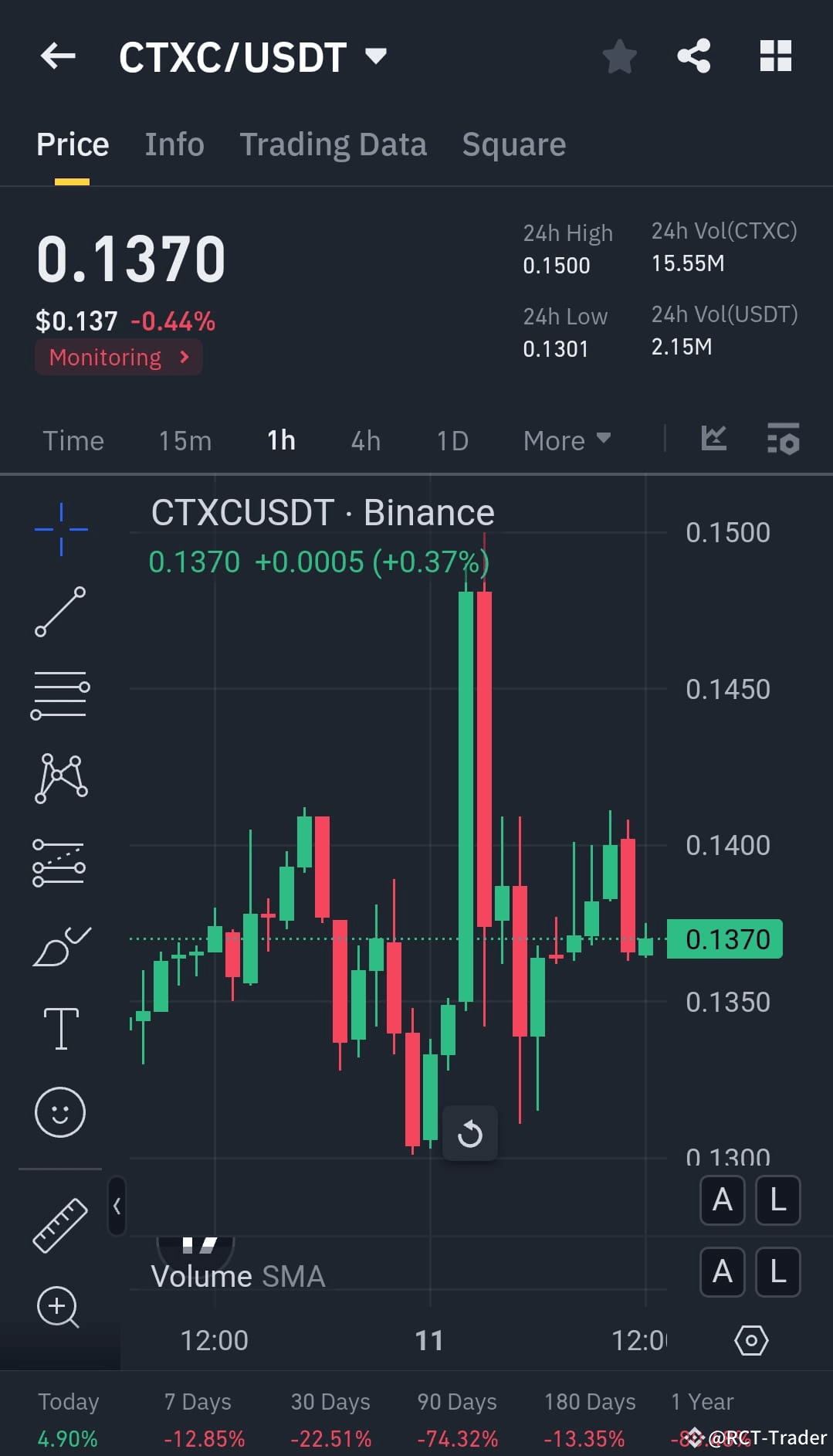Enable auto scale with the A toggle
The width and height of the screenshot is (833, 1456).
point(721,1200)
